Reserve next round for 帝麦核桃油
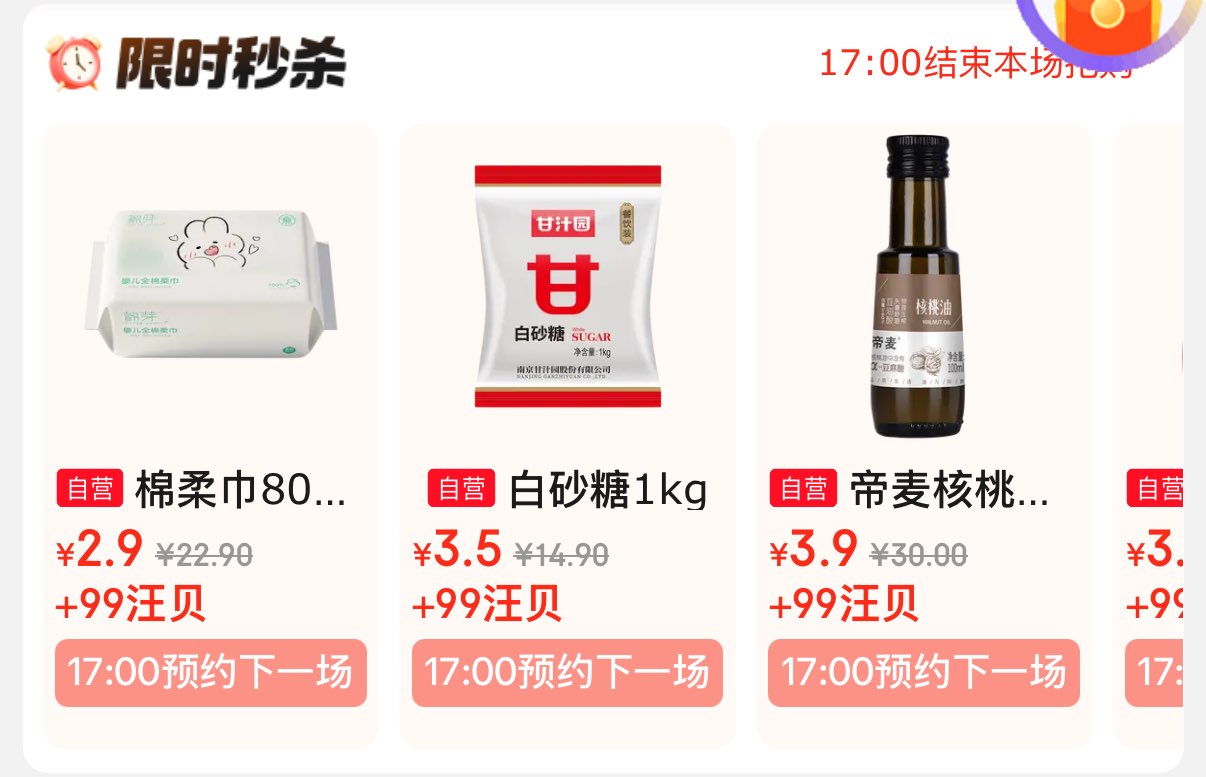 (924, 673)
